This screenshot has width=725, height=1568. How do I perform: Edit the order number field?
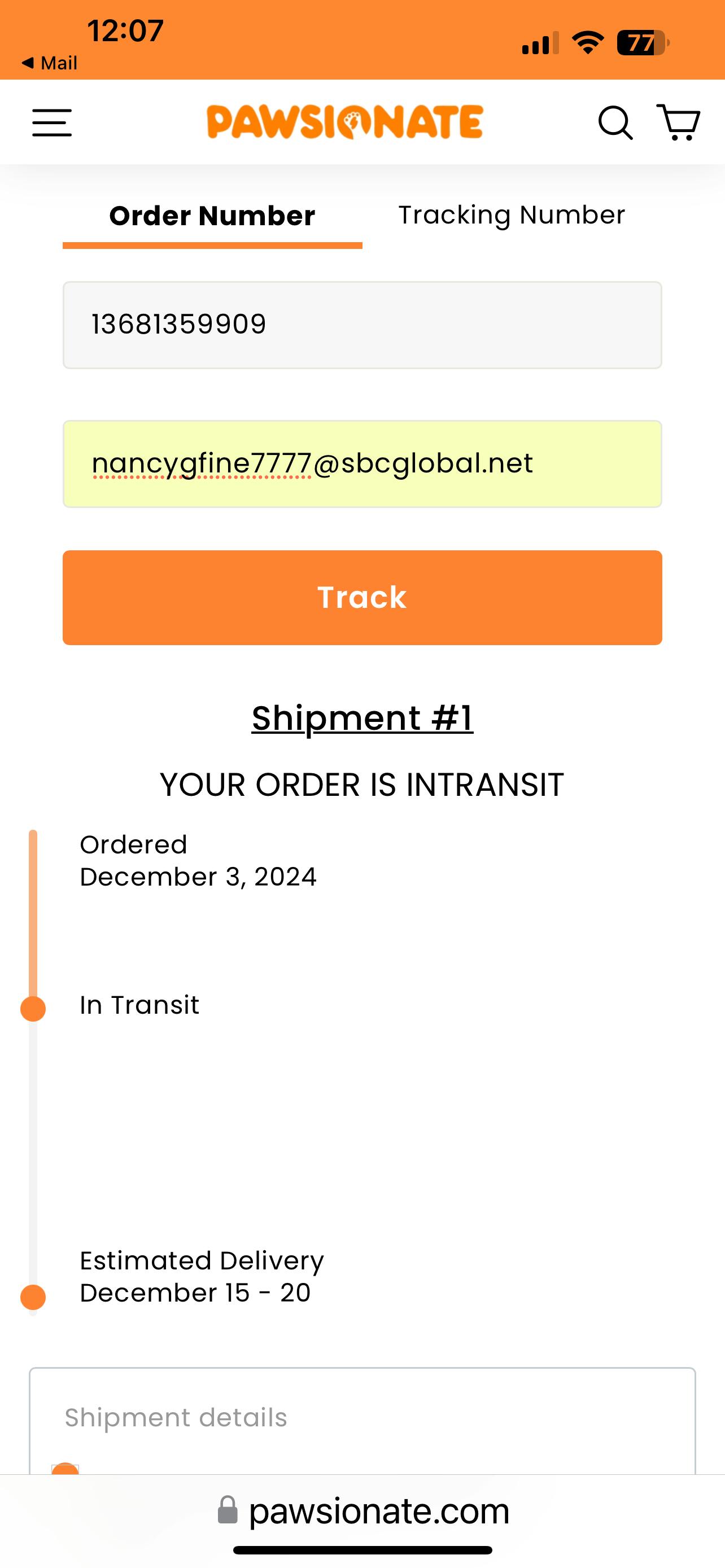362,325
